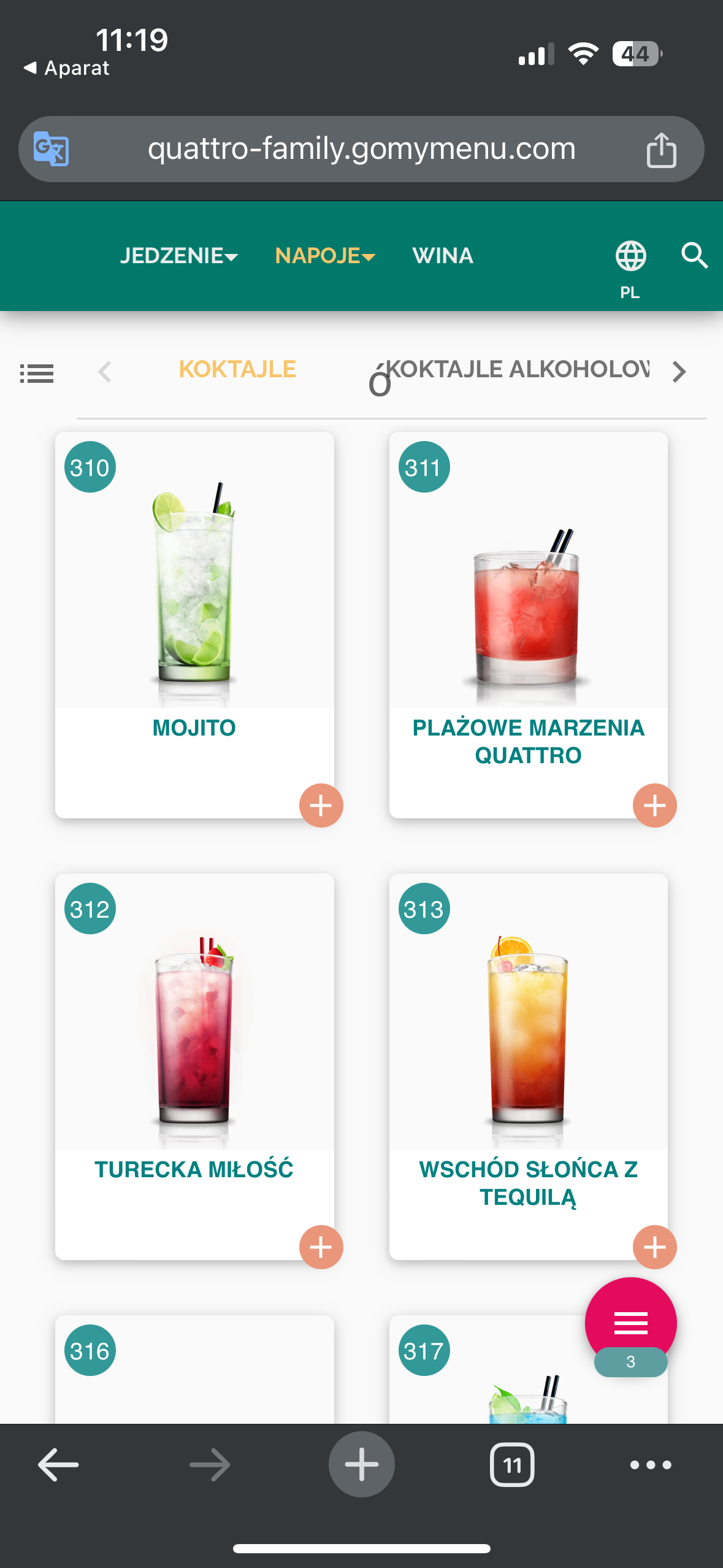Go back with browser back arrow
The width and height of the screenshot is (723, 1568).
(x=58, y=1465)
